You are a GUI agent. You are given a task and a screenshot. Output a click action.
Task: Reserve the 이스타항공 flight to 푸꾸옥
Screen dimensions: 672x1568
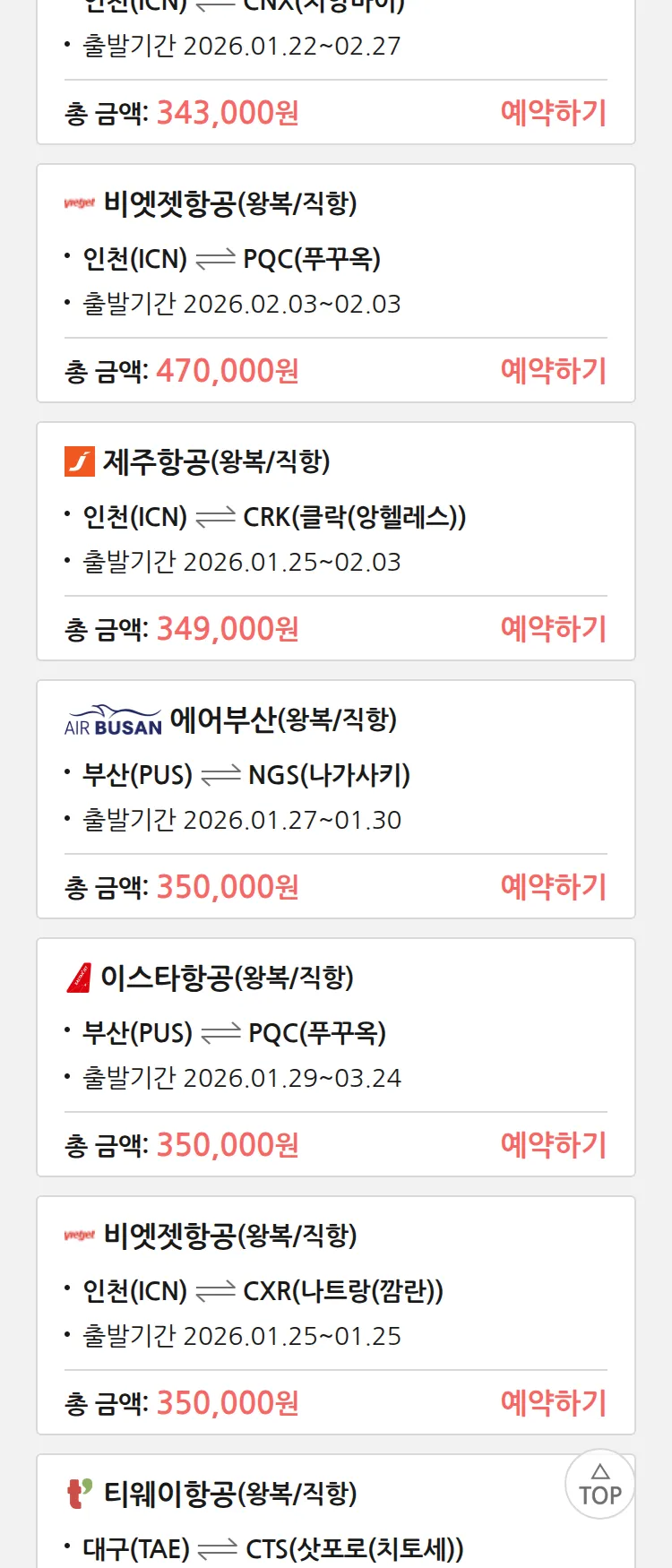point(553,1145)
